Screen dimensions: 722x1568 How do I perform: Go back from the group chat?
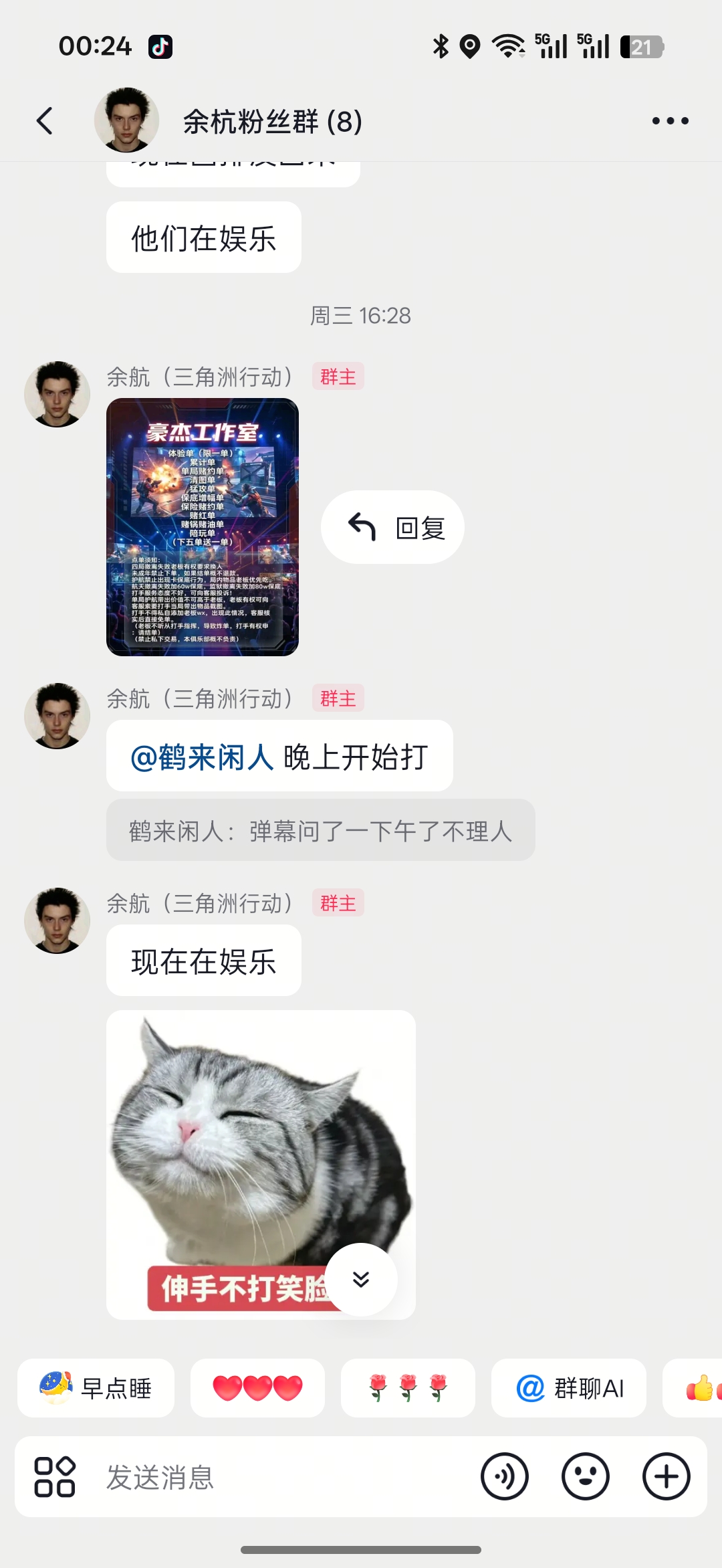44,121
